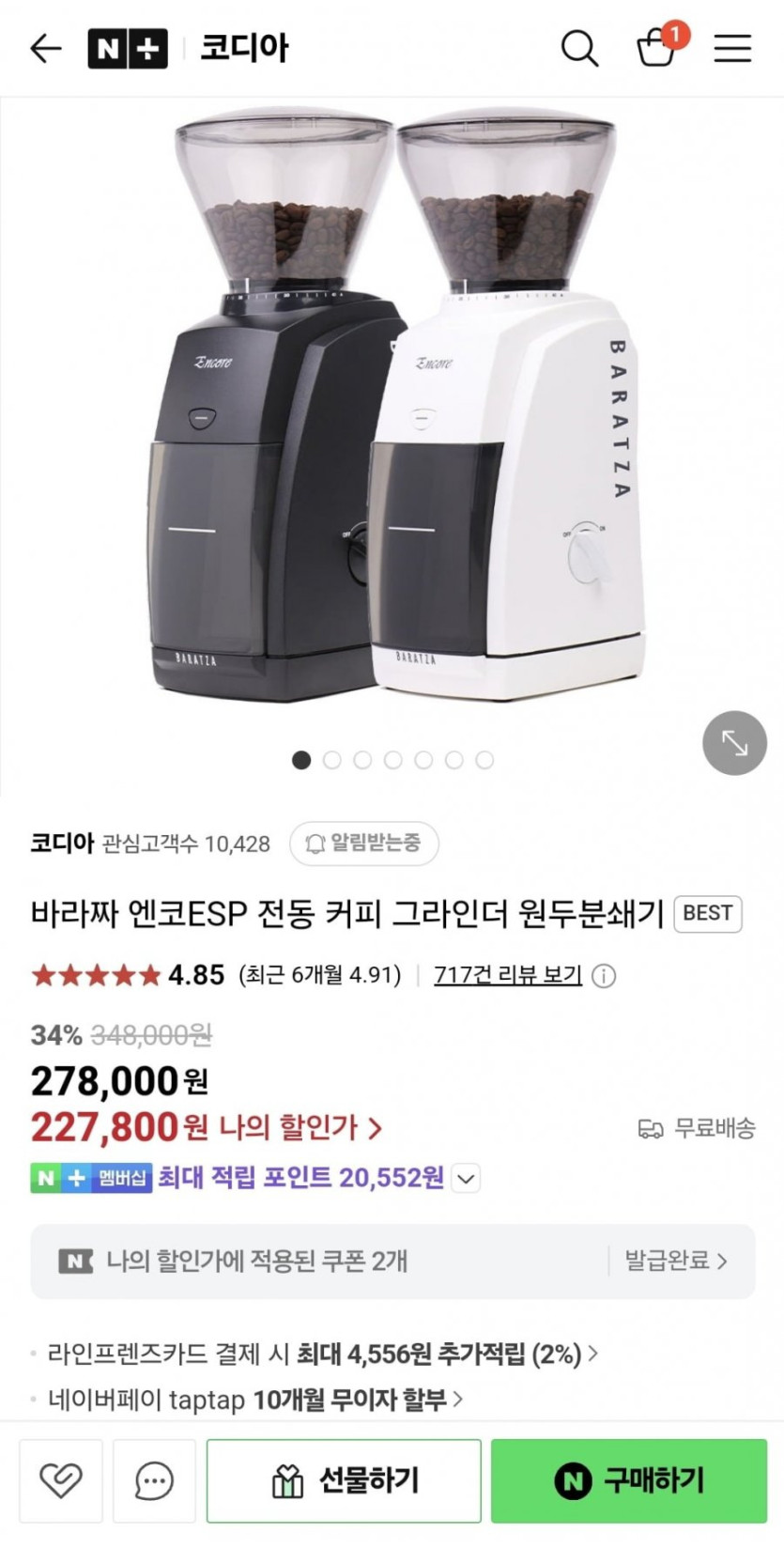
Task: Tap 구매하기 to buy now
Action: point(629,1481)
